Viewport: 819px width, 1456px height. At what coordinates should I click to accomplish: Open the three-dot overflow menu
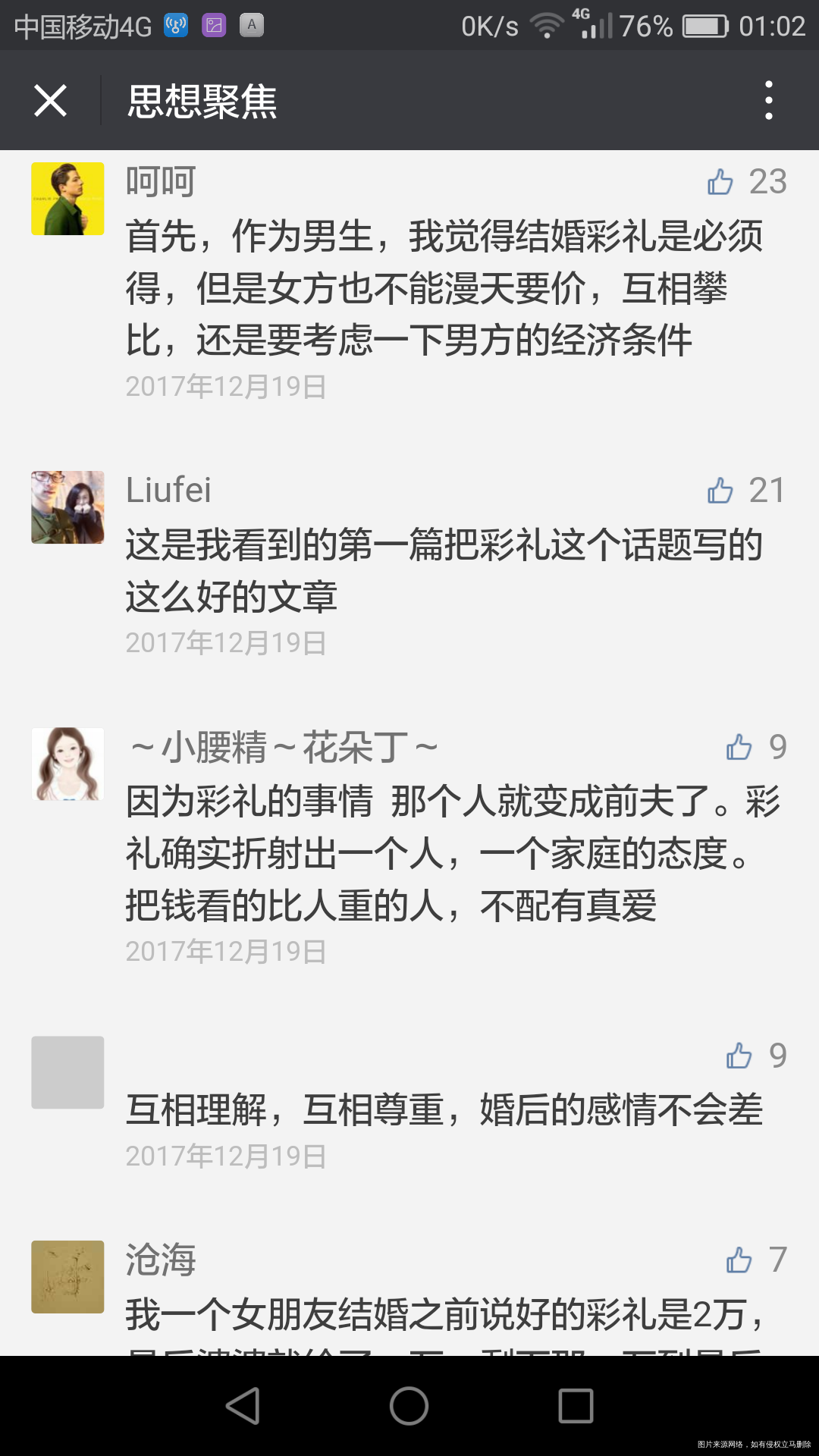pyautogui.click(x=769, y=101)
